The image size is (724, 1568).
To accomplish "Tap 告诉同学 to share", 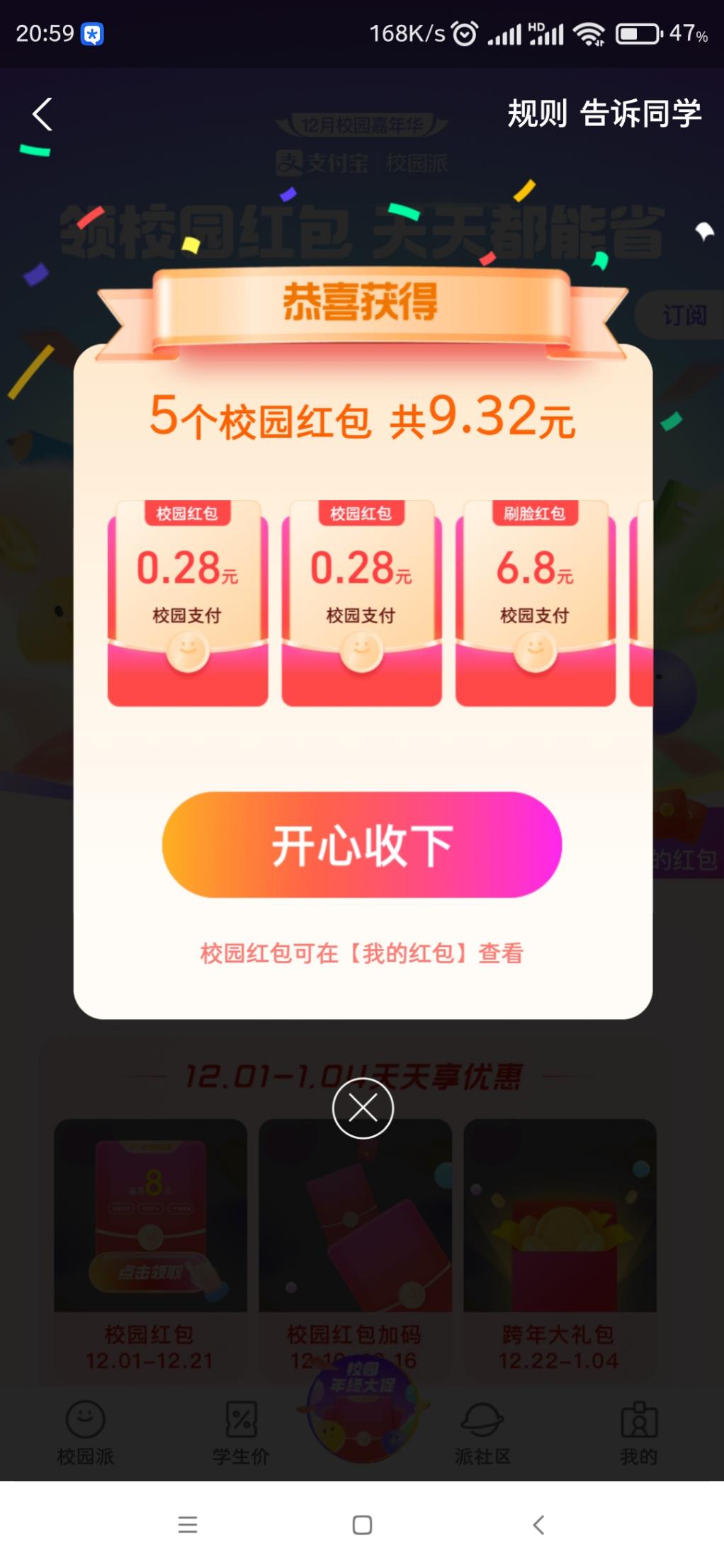I will 641,113.
